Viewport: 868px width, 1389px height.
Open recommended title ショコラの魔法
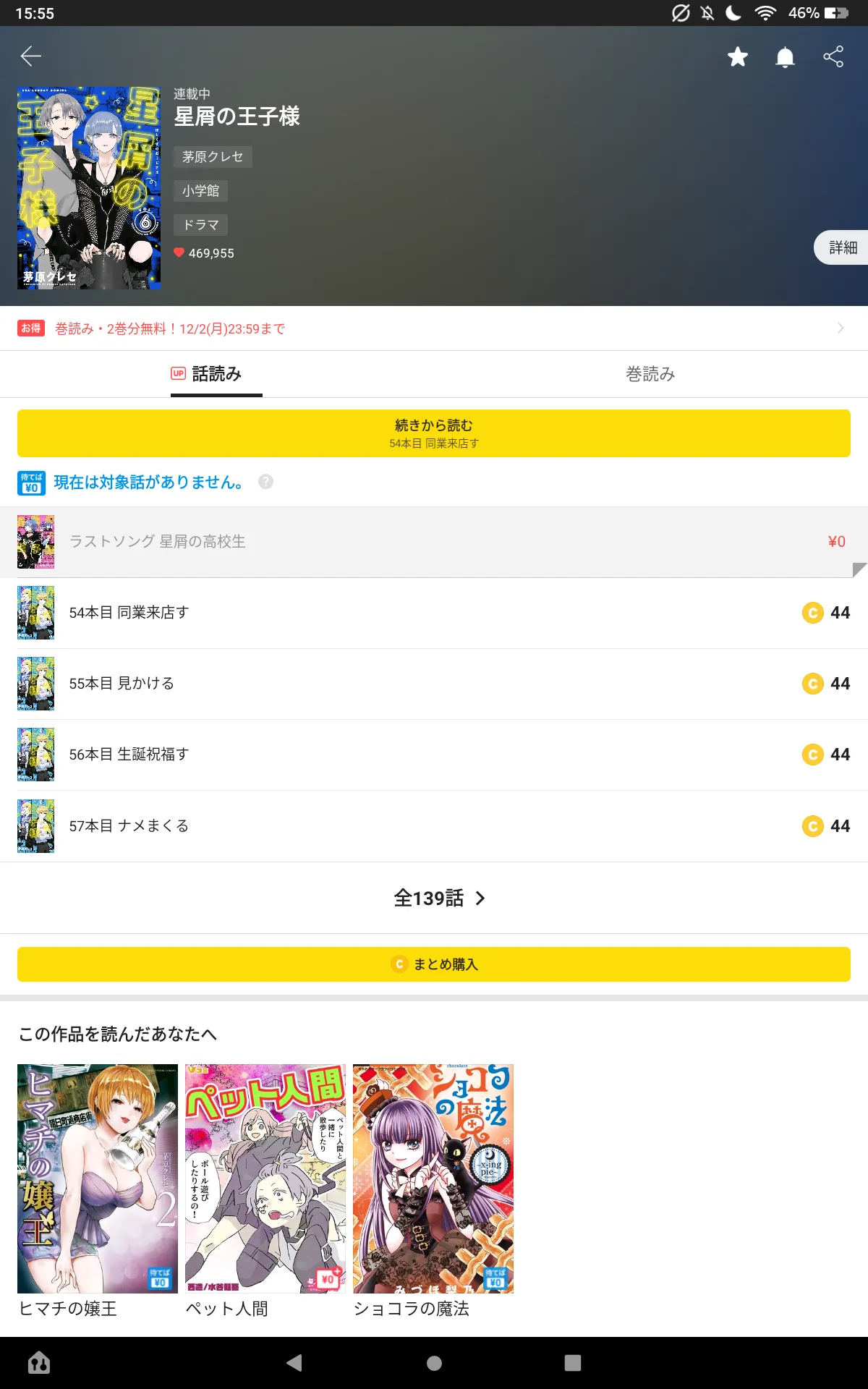(x=433, y=1192)
